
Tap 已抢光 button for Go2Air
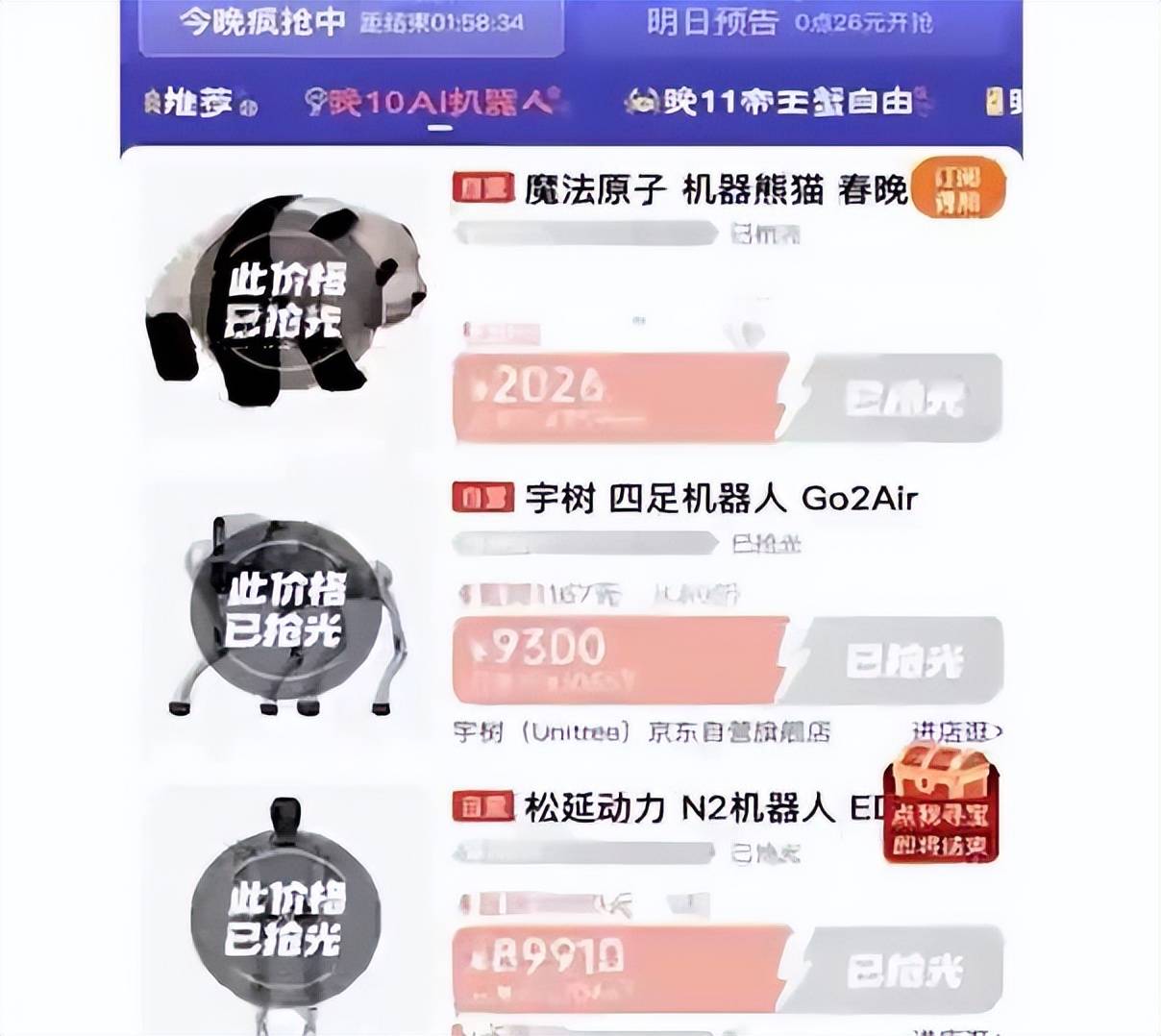coord(902,660)
